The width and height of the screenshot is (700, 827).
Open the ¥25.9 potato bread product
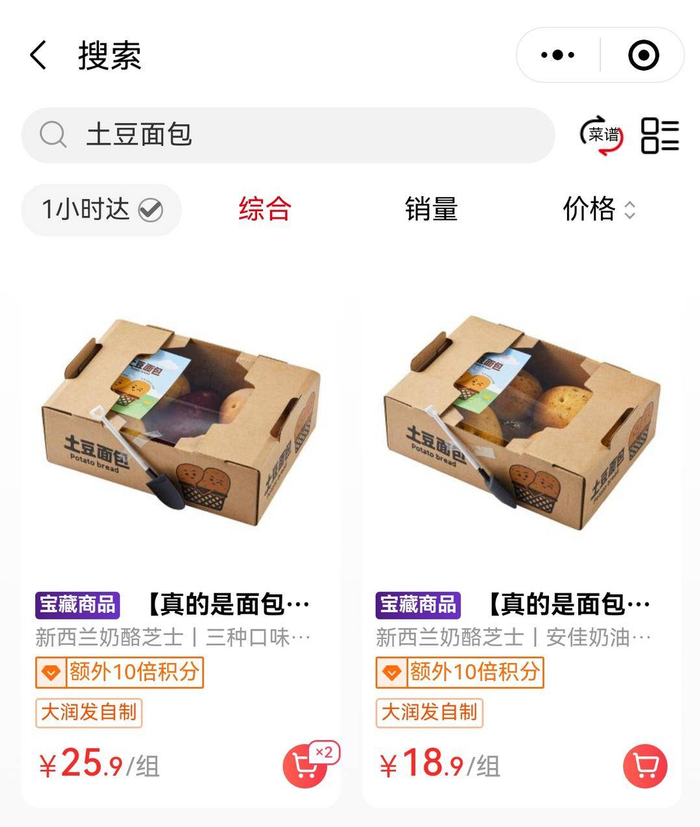pos(181,430)
